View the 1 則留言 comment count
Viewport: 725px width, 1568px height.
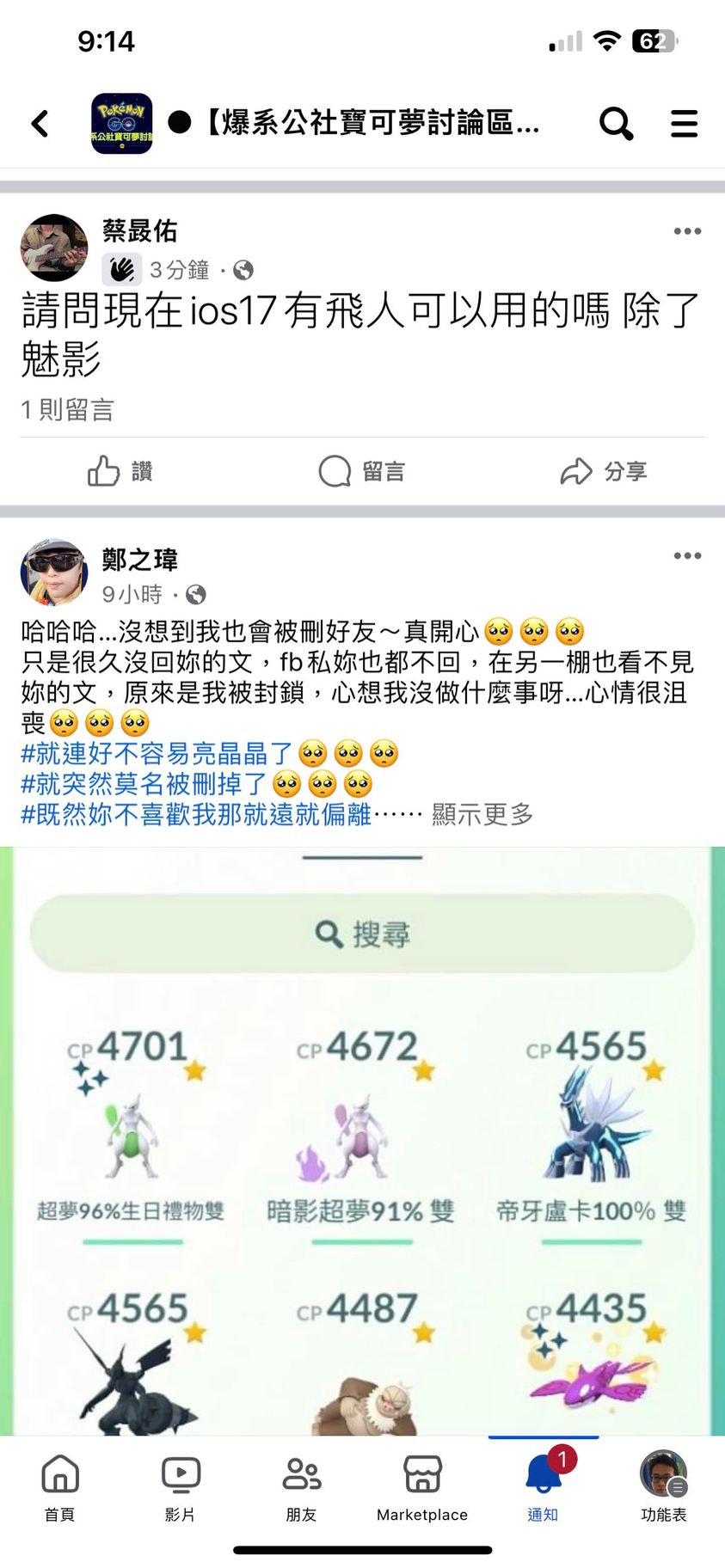click(68, 410)
